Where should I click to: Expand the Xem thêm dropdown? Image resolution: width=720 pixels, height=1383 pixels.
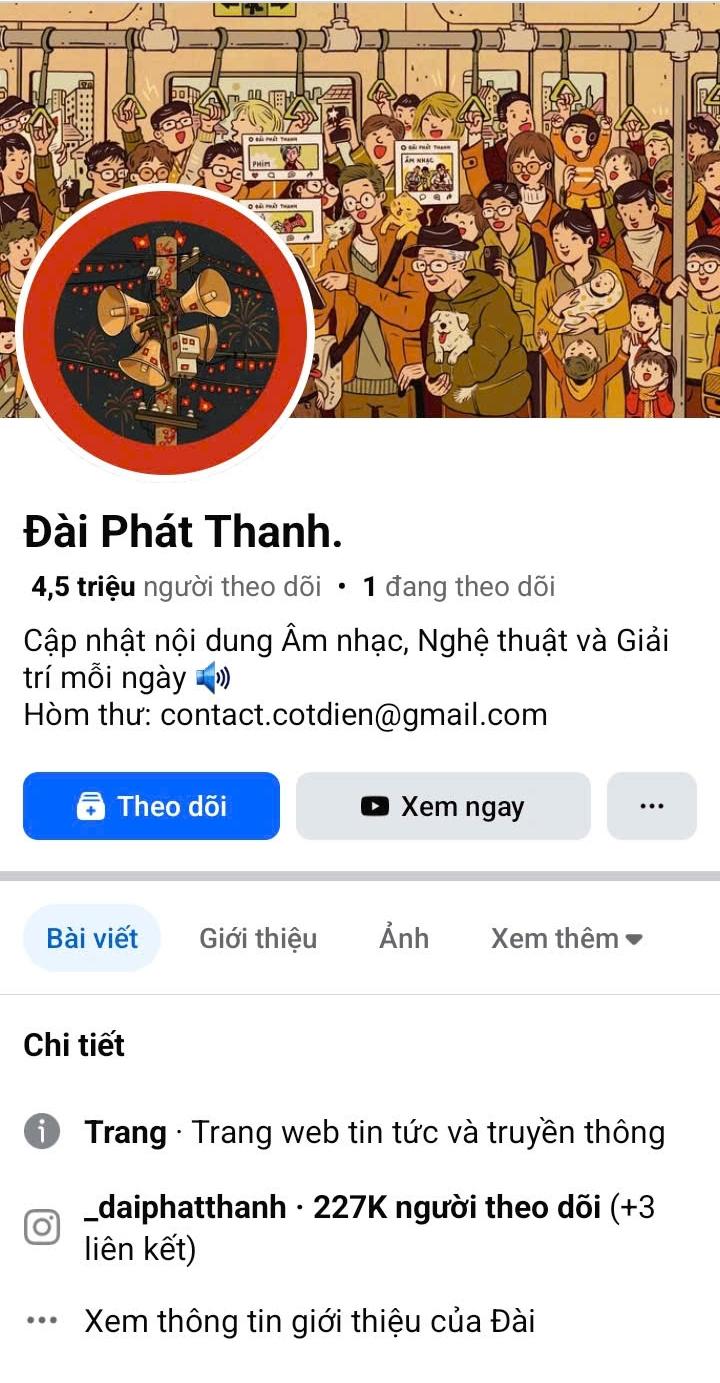click(x=566, y=938)
